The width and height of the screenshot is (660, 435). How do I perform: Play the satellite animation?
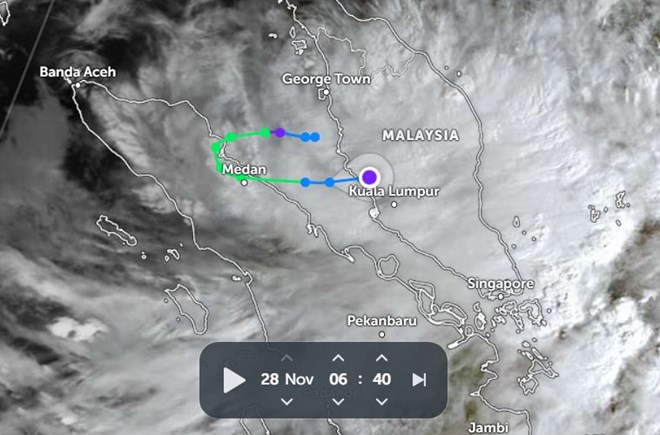(234, 379)
